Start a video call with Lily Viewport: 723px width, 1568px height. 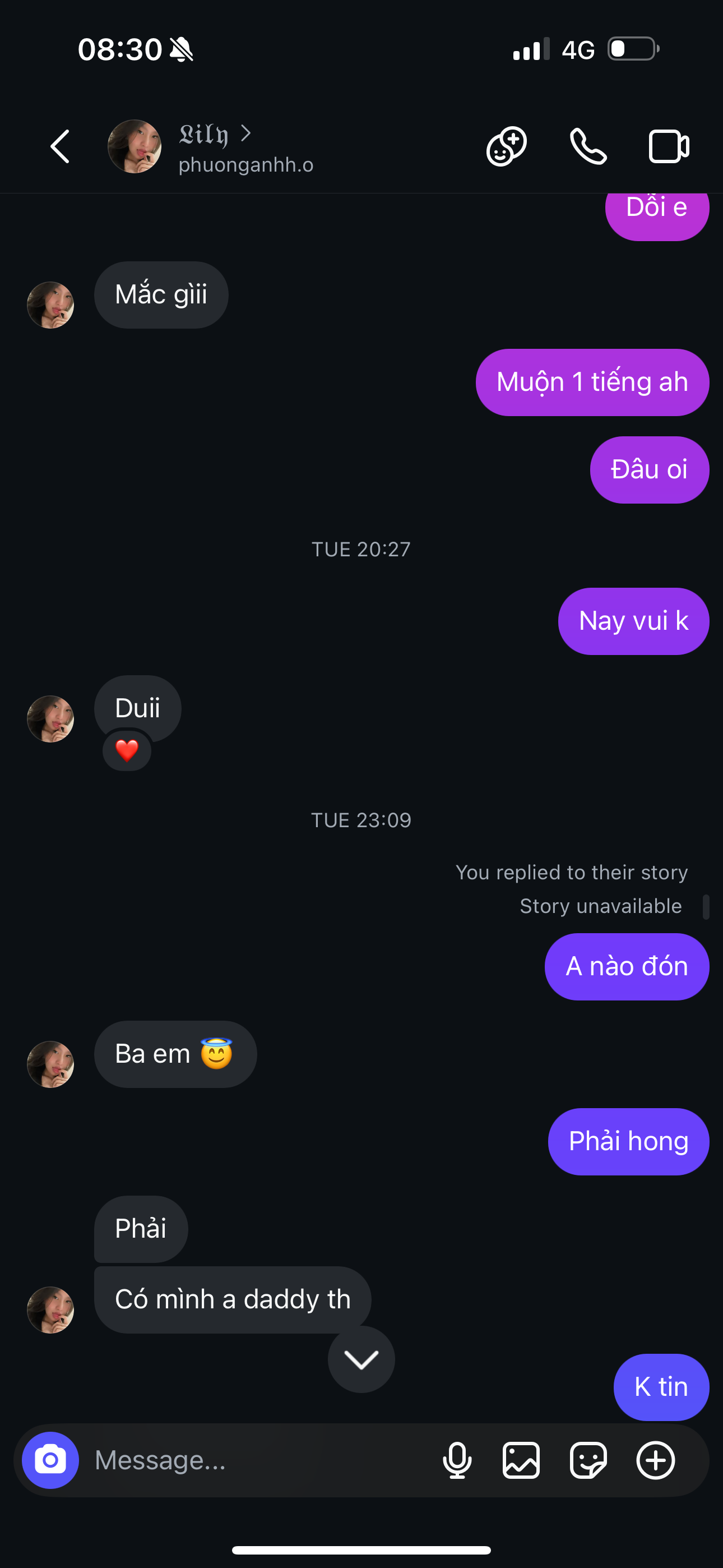coord(668,147)
